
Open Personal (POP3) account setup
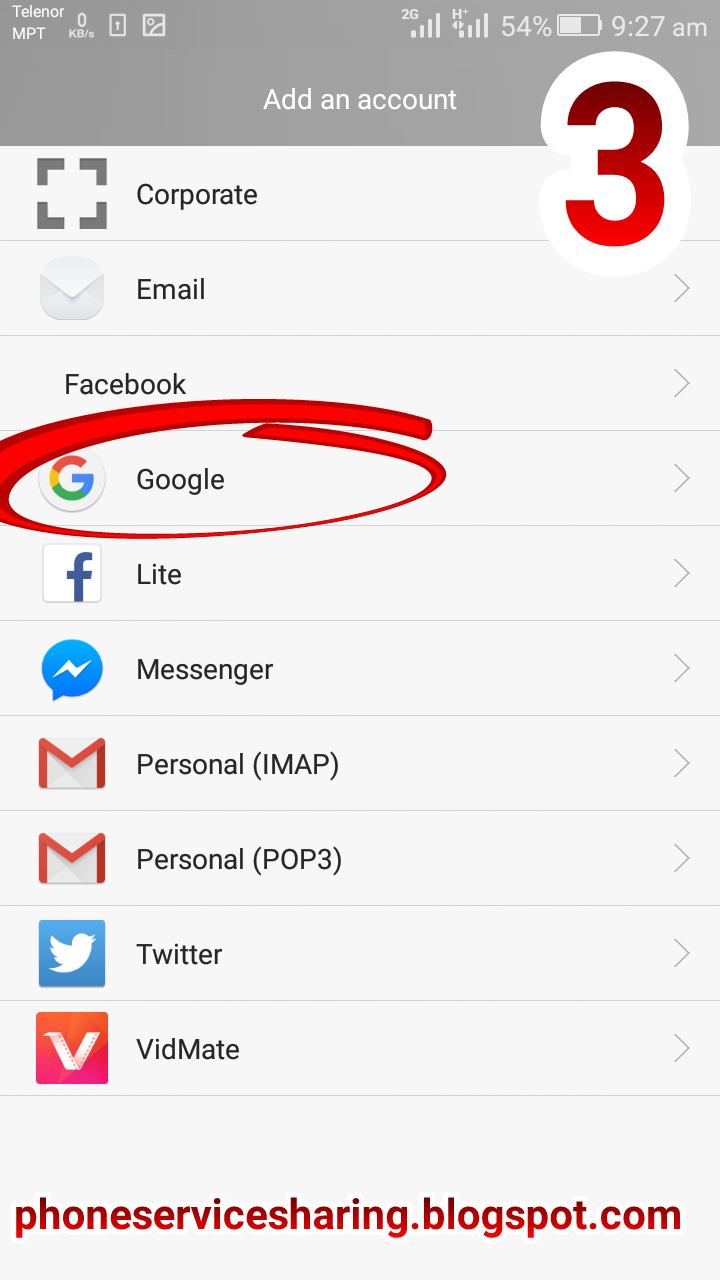360,859
